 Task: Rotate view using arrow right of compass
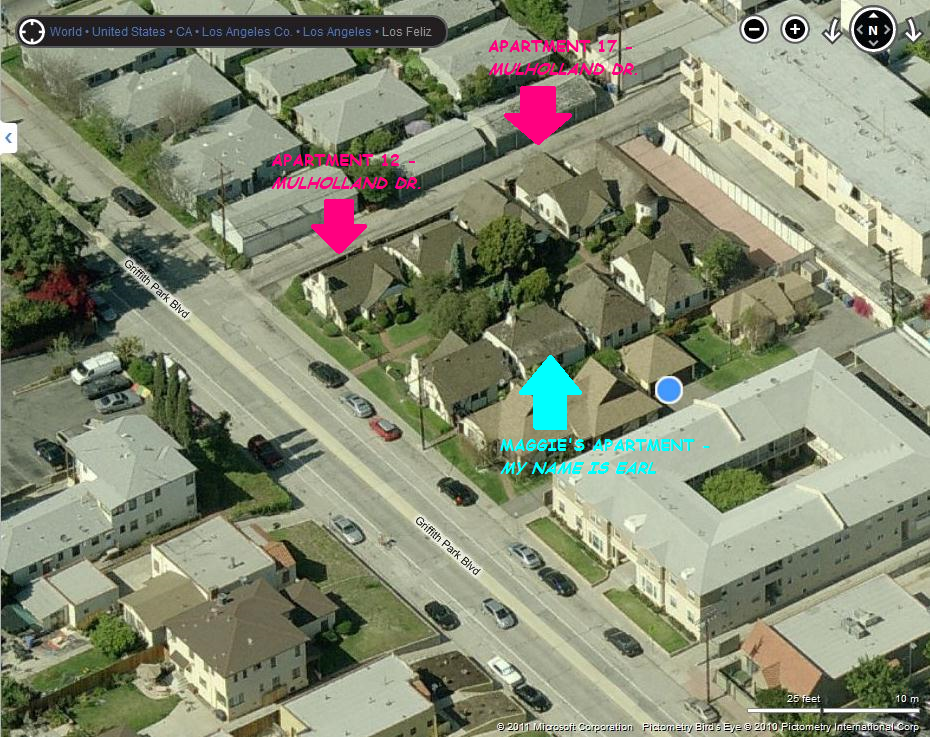[912, 32]
